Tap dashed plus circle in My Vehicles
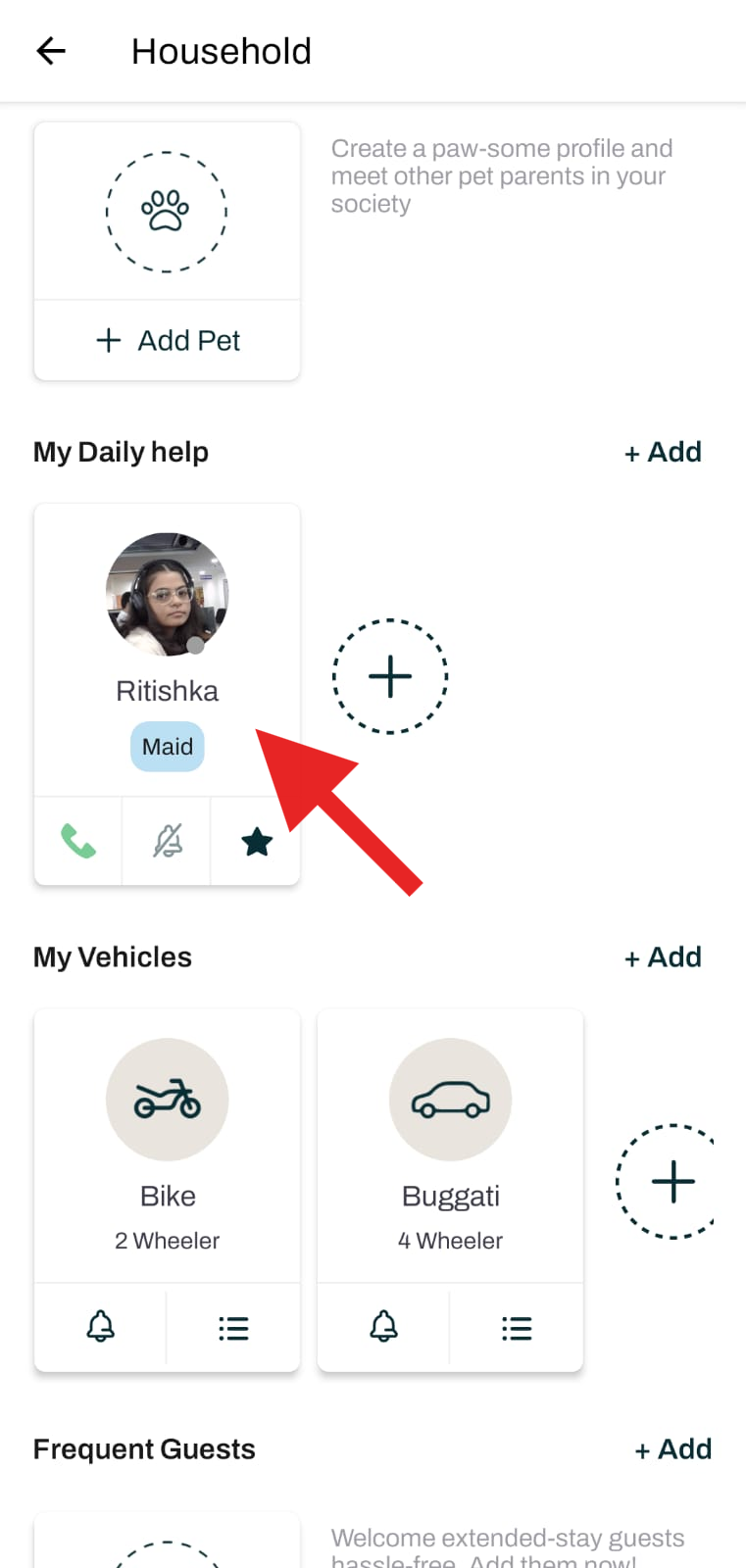The width and height of the screenshot is (746, 1568). point(670,1181)
